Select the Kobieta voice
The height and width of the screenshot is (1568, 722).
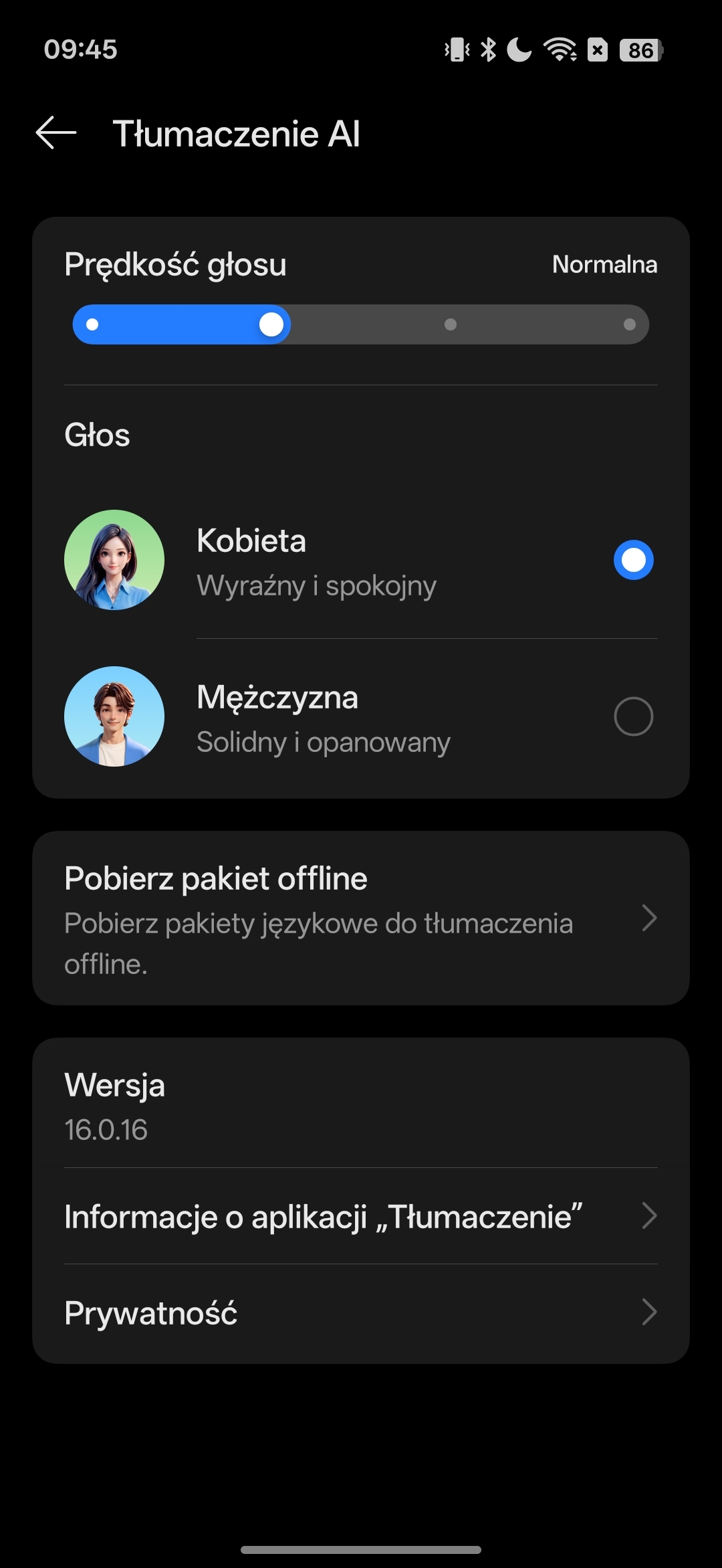tap(632, 560)
